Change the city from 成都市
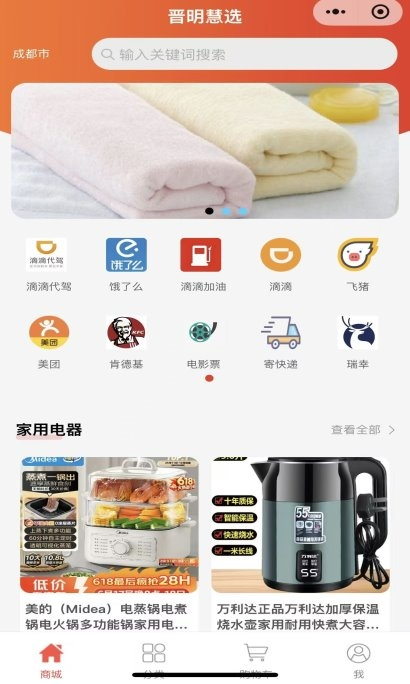 click(x=31, y=54)
